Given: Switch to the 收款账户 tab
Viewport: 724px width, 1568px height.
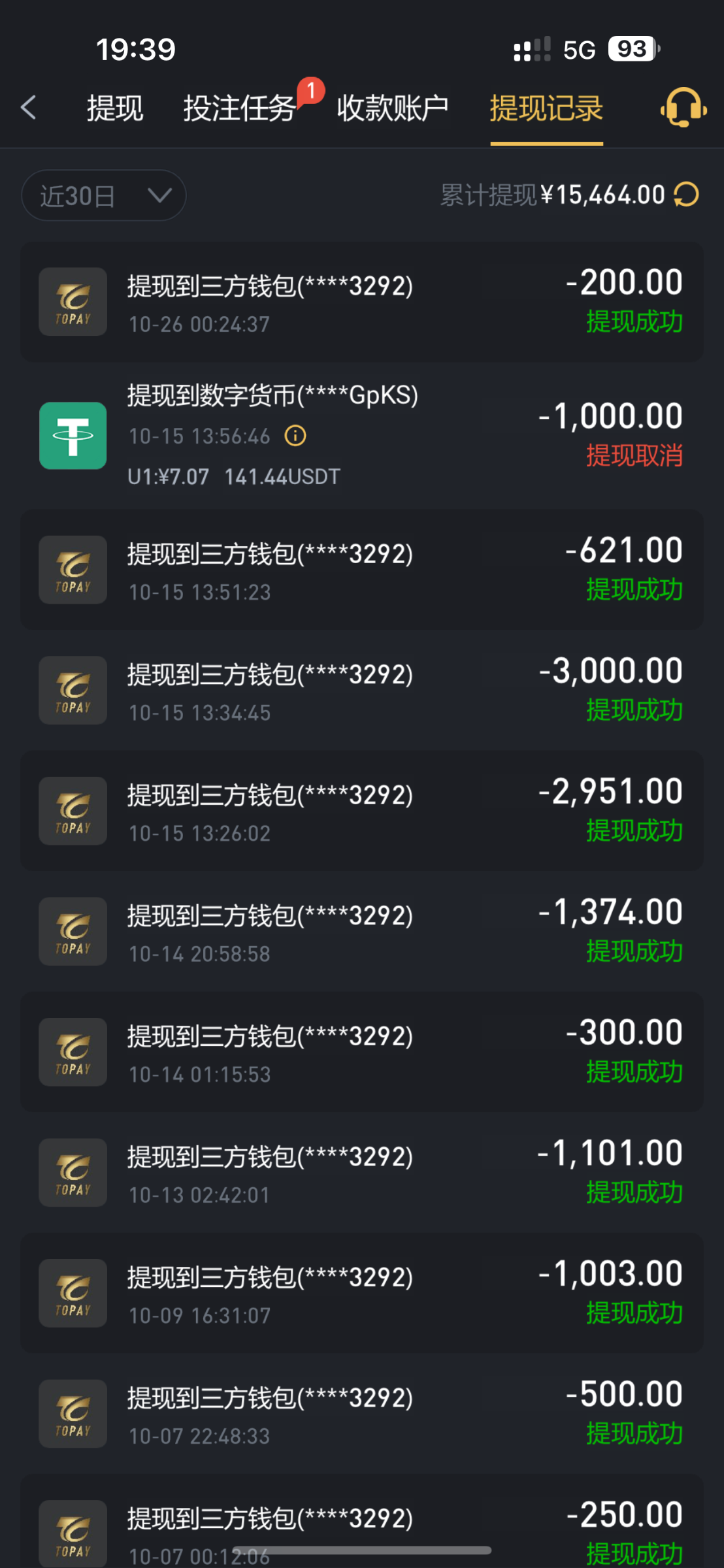Looking at the screenshot, I should [x=393, y=108].
